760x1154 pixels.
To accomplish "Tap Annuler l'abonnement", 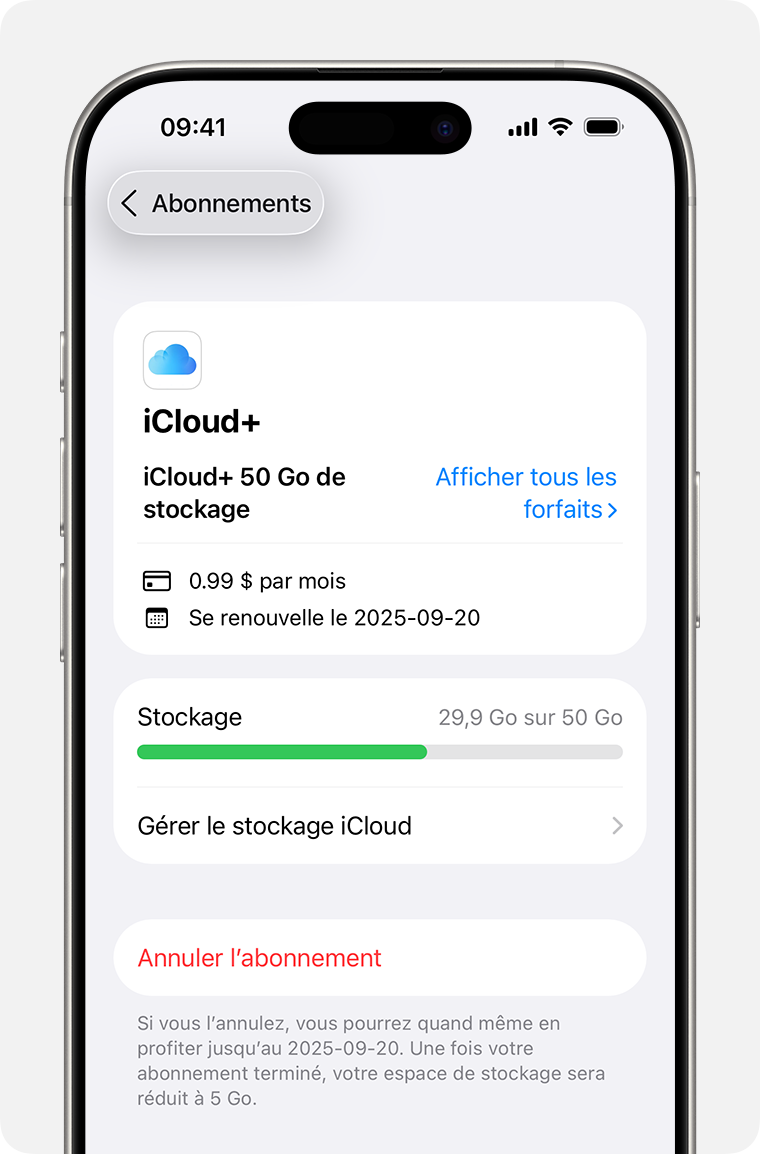I will pos(258,957).
